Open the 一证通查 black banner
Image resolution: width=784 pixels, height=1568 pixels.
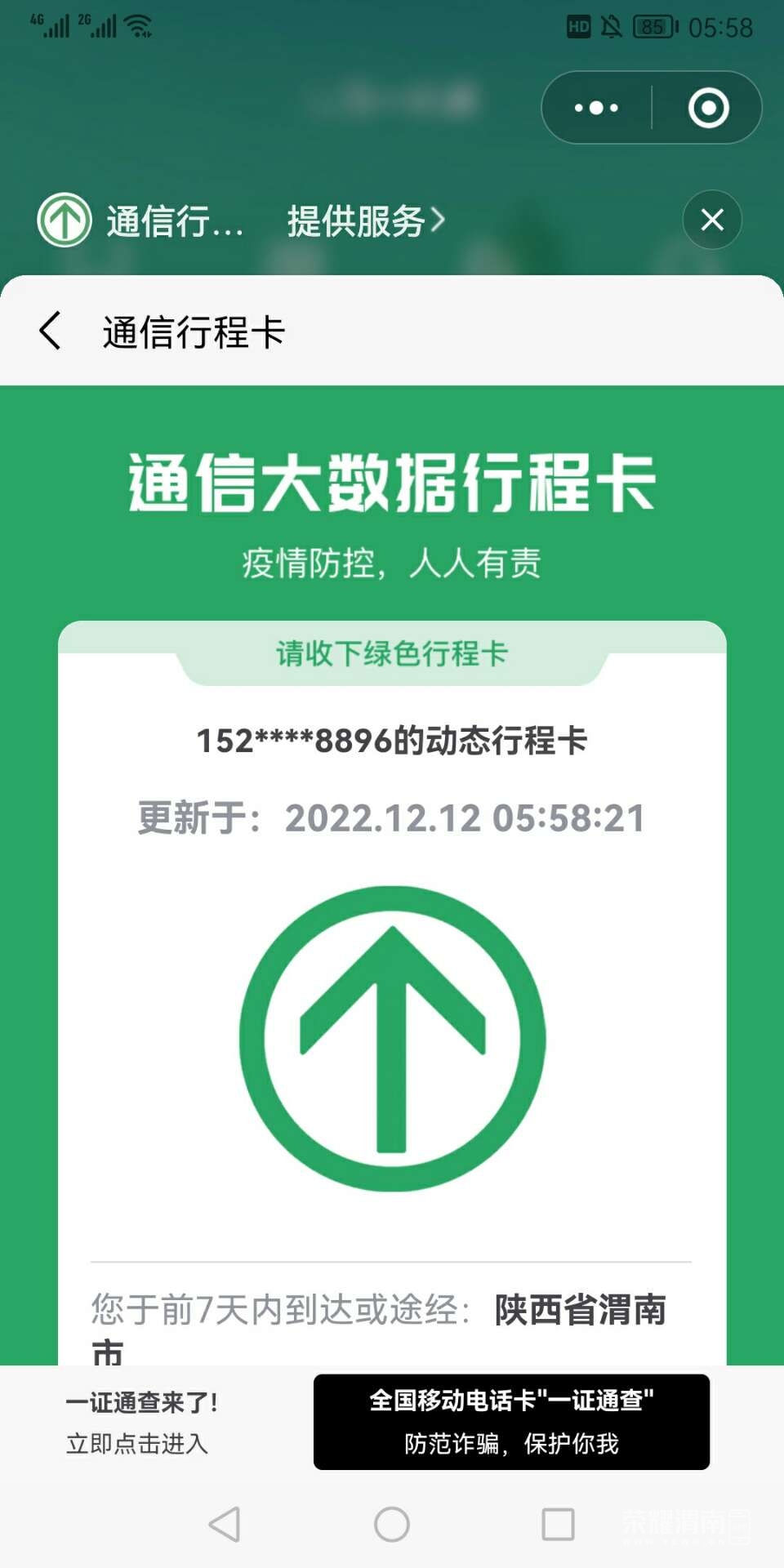[x=511, y=1421]
